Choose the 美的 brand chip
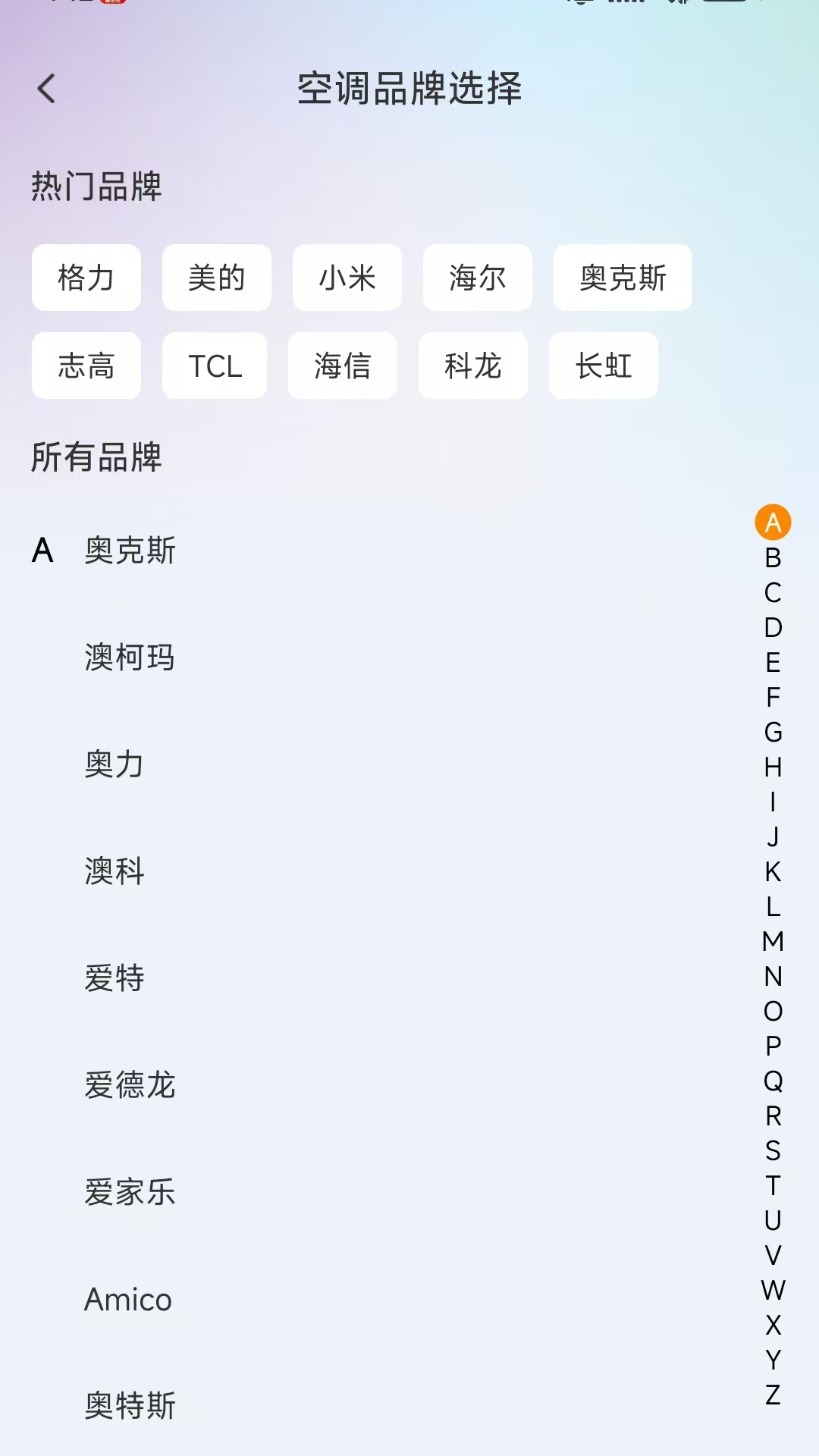This screenshot has height=1456, width=819. [217, 278]
